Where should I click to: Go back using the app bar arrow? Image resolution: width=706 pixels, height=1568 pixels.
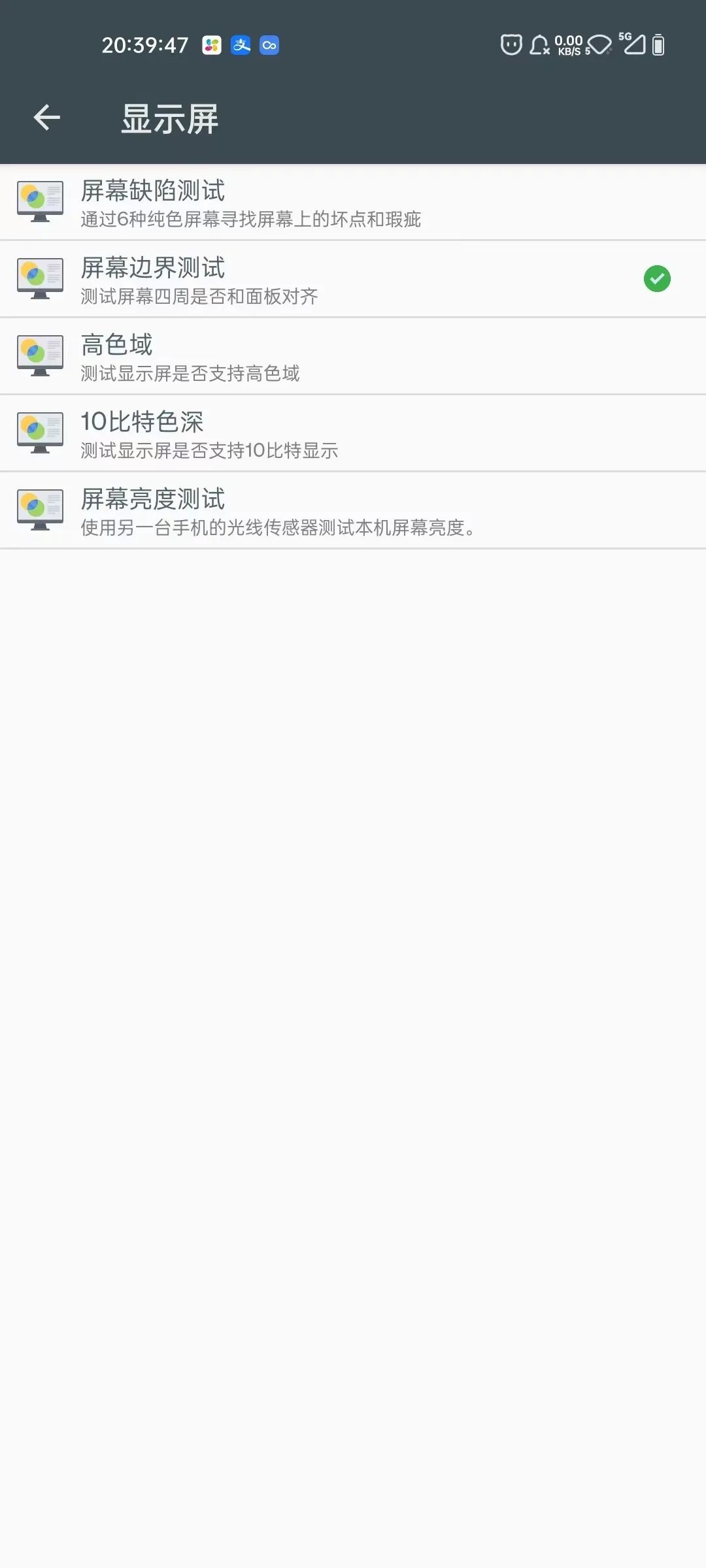click(x=46, y=118)
